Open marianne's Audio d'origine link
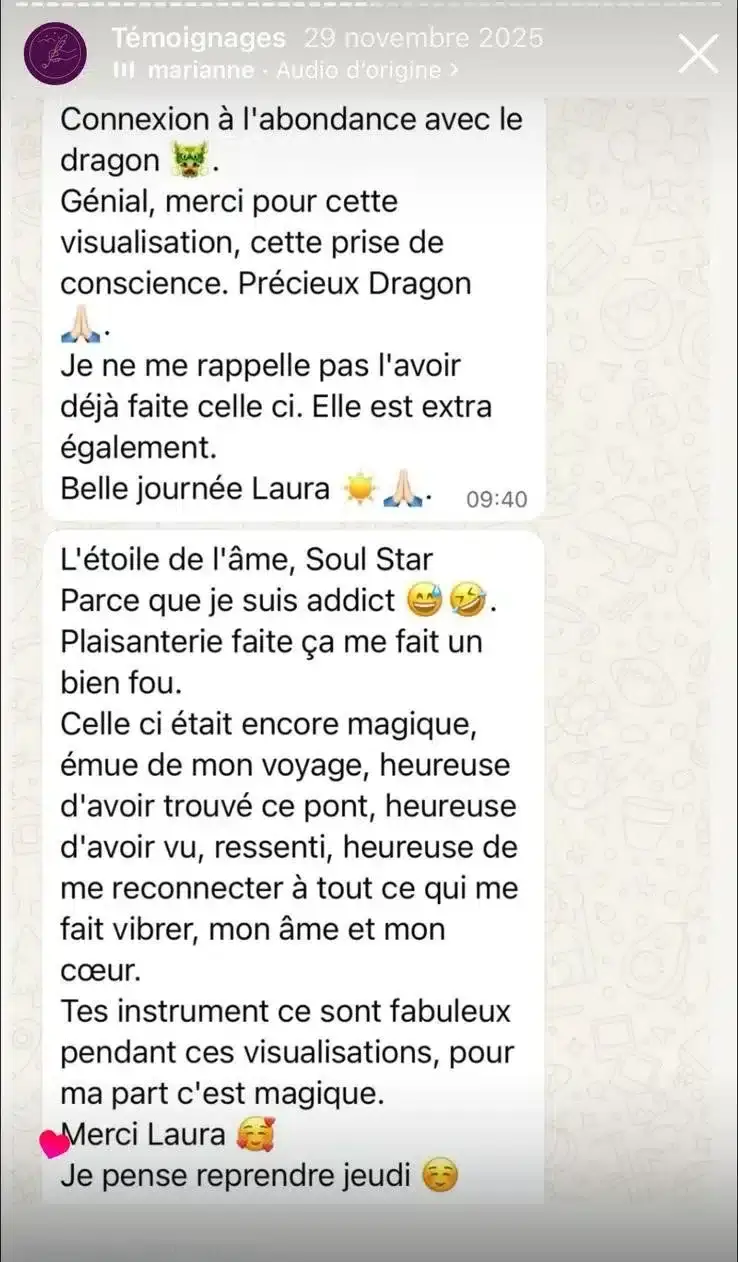738x1262 pixels. click(302, 71)
